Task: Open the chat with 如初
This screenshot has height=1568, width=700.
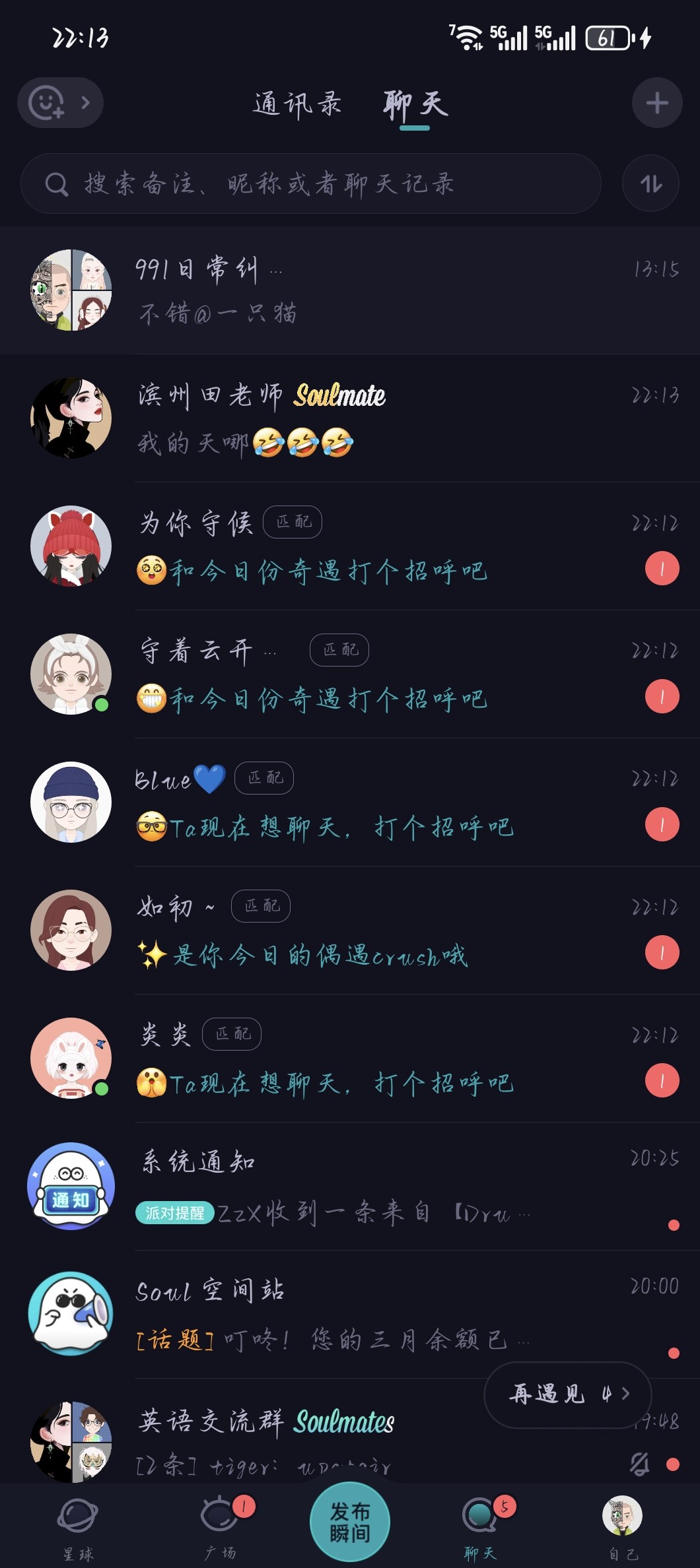Action: pyautogui.click(x=350, y=931)
